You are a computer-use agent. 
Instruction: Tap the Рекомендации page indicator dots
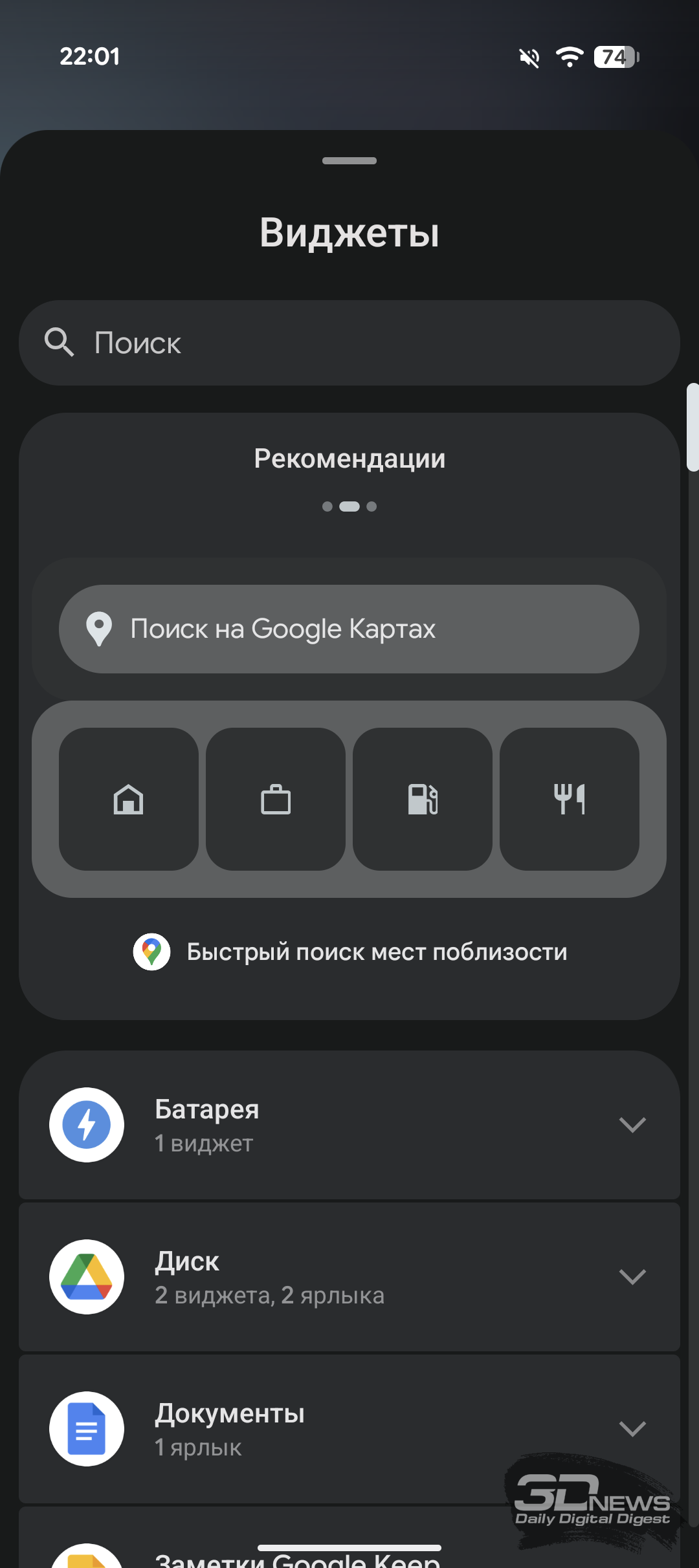coord(349,506)
